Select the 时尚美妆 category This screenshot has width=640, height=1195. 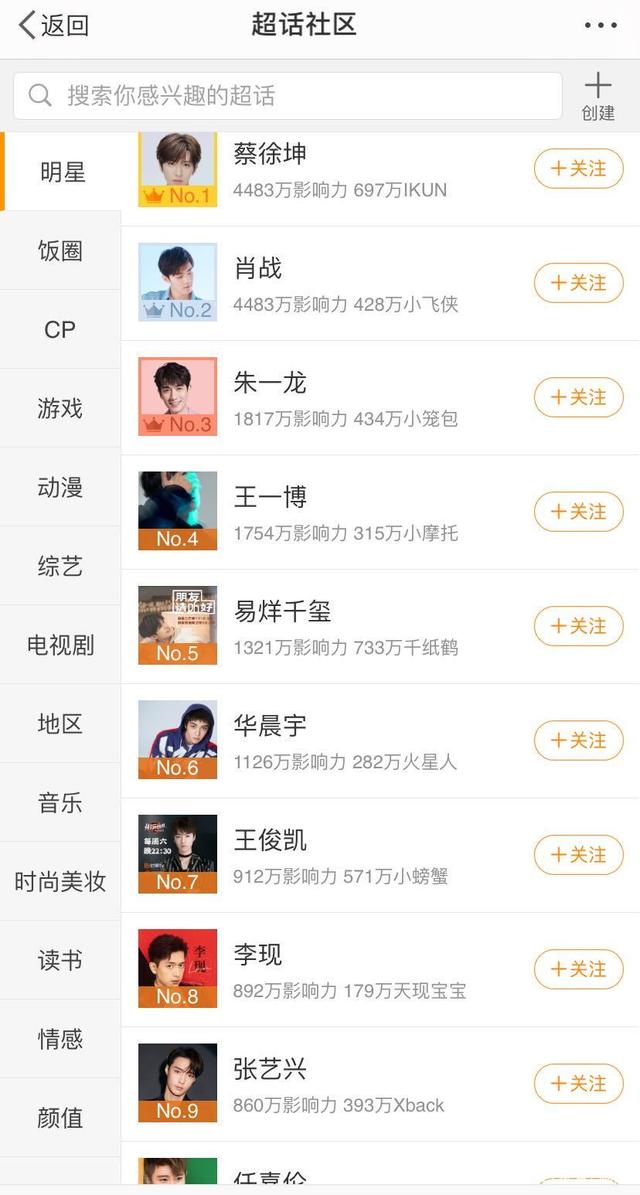60,882
